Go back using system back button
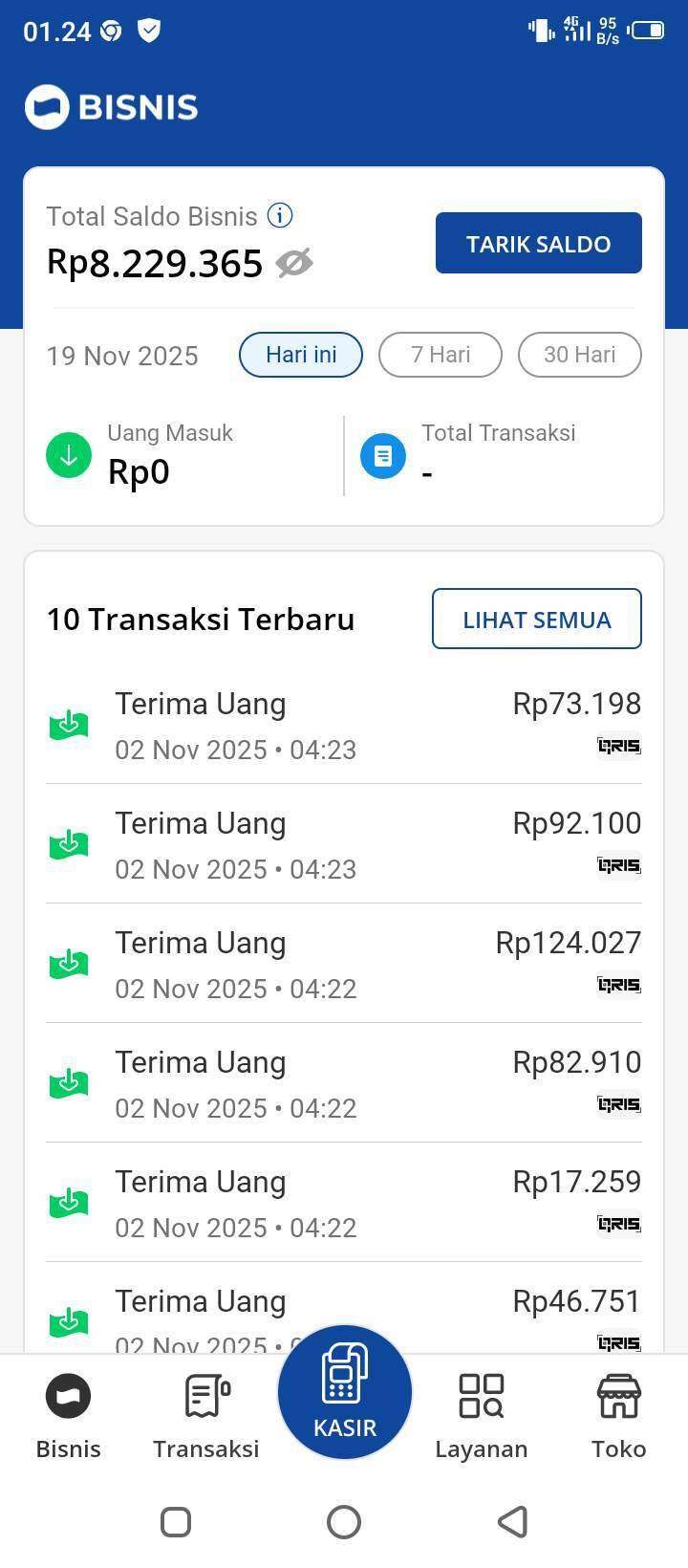This screenshot has height=1568, width=688. click(x=513, y=1522)
